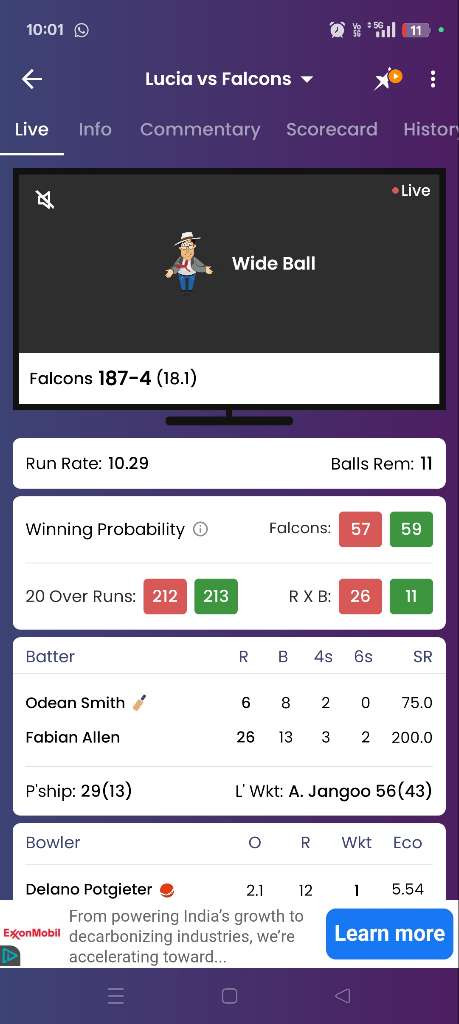459x1024 pixels.
Task: Open the Winning Probability info icon
Action: pos(200,530)
